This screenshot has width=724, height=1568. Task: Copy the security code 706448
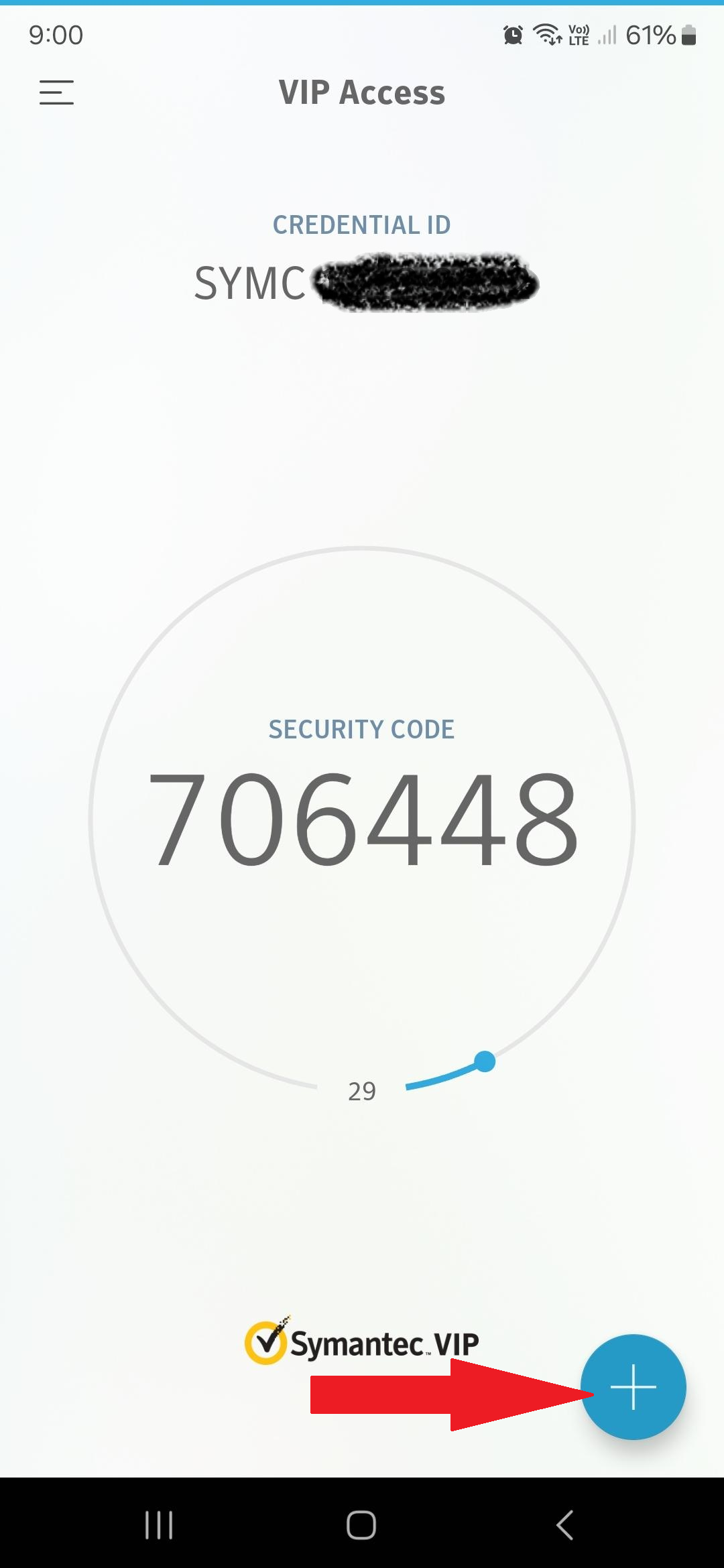click(x=362, y=818)
